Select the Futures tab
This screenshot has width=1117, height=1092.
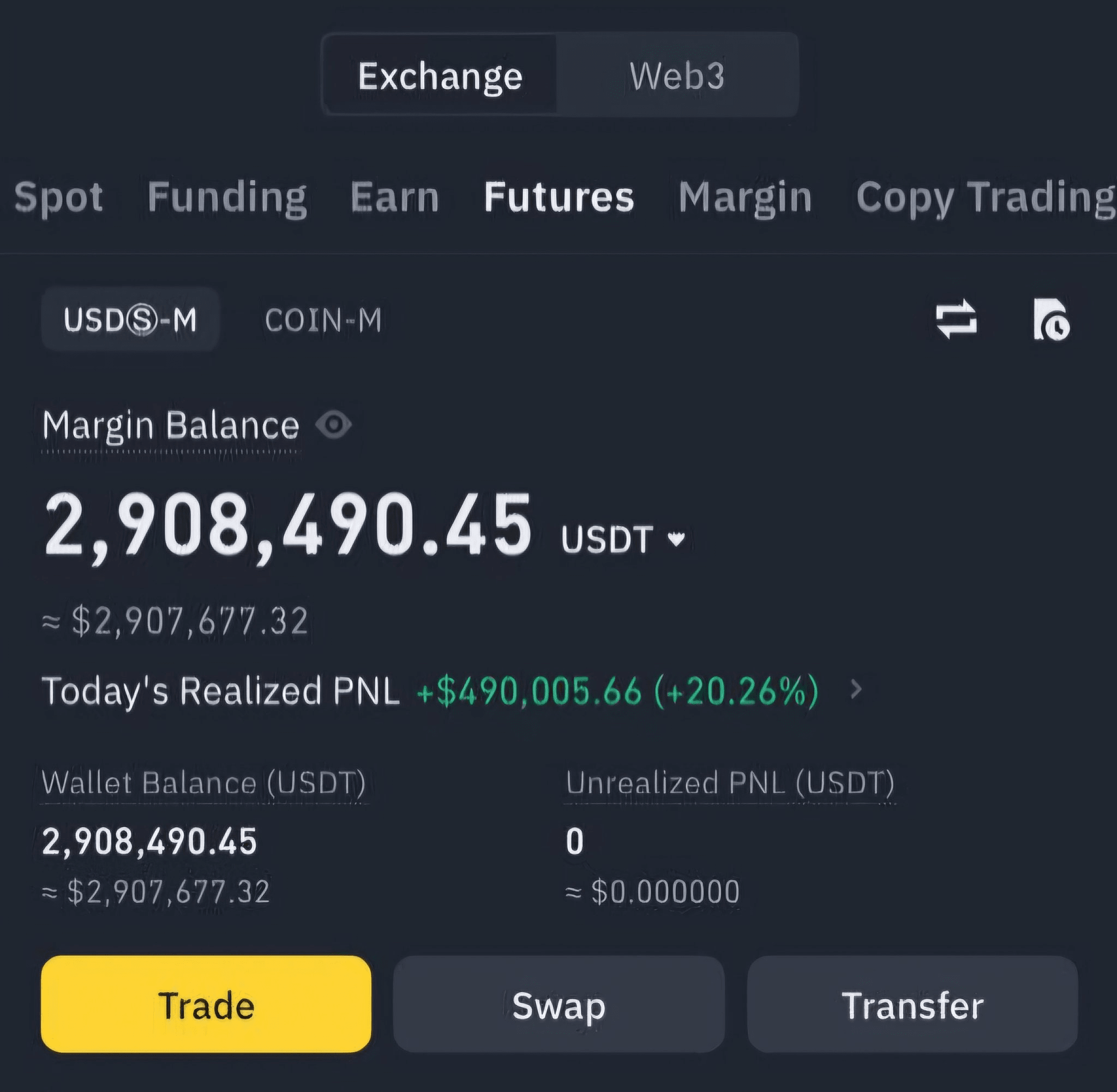(x=559, y=197)
